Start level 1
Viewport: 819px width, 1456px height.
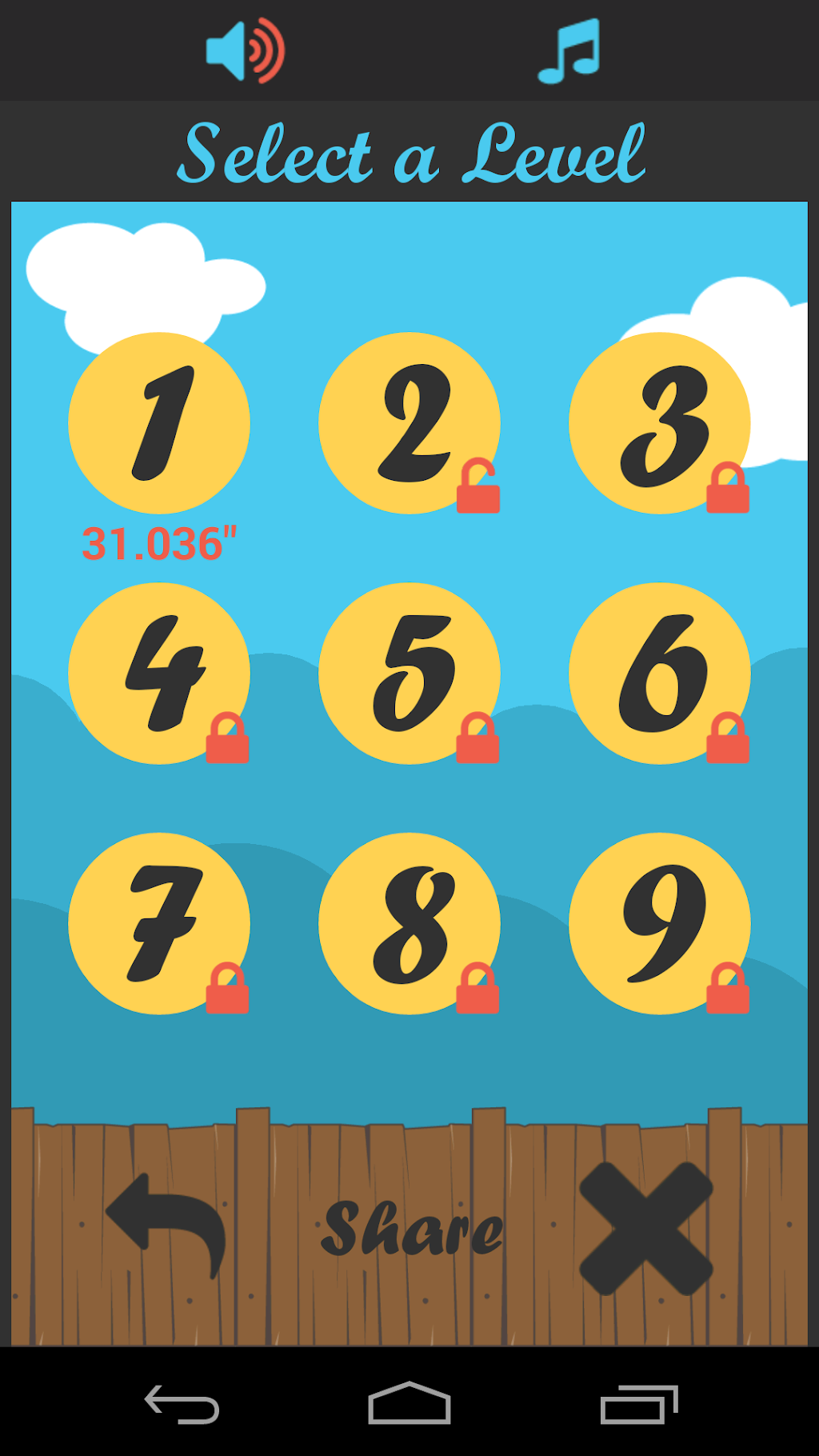[x=159, y=422]
